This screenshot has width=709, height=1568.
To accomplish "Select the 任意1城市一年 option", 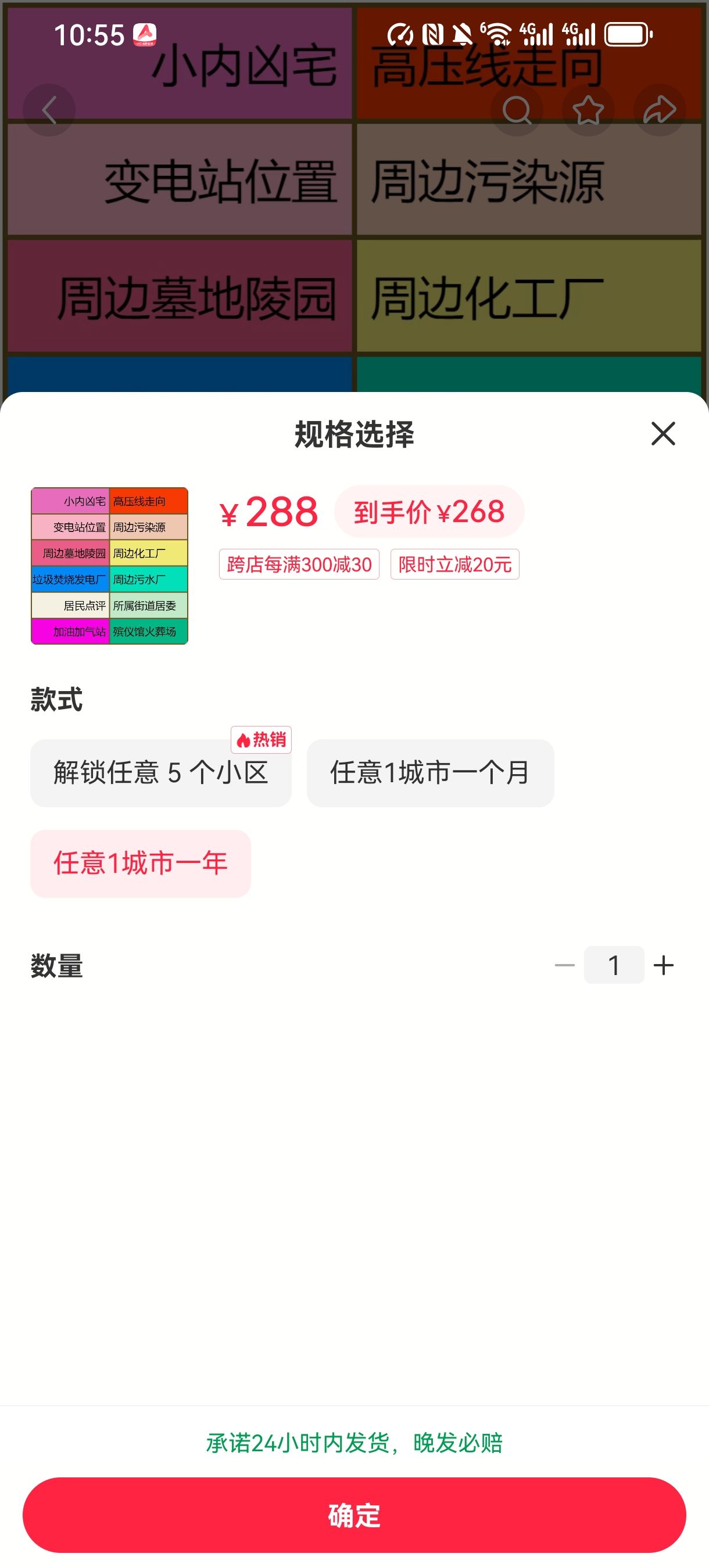I will coord(140,863).
